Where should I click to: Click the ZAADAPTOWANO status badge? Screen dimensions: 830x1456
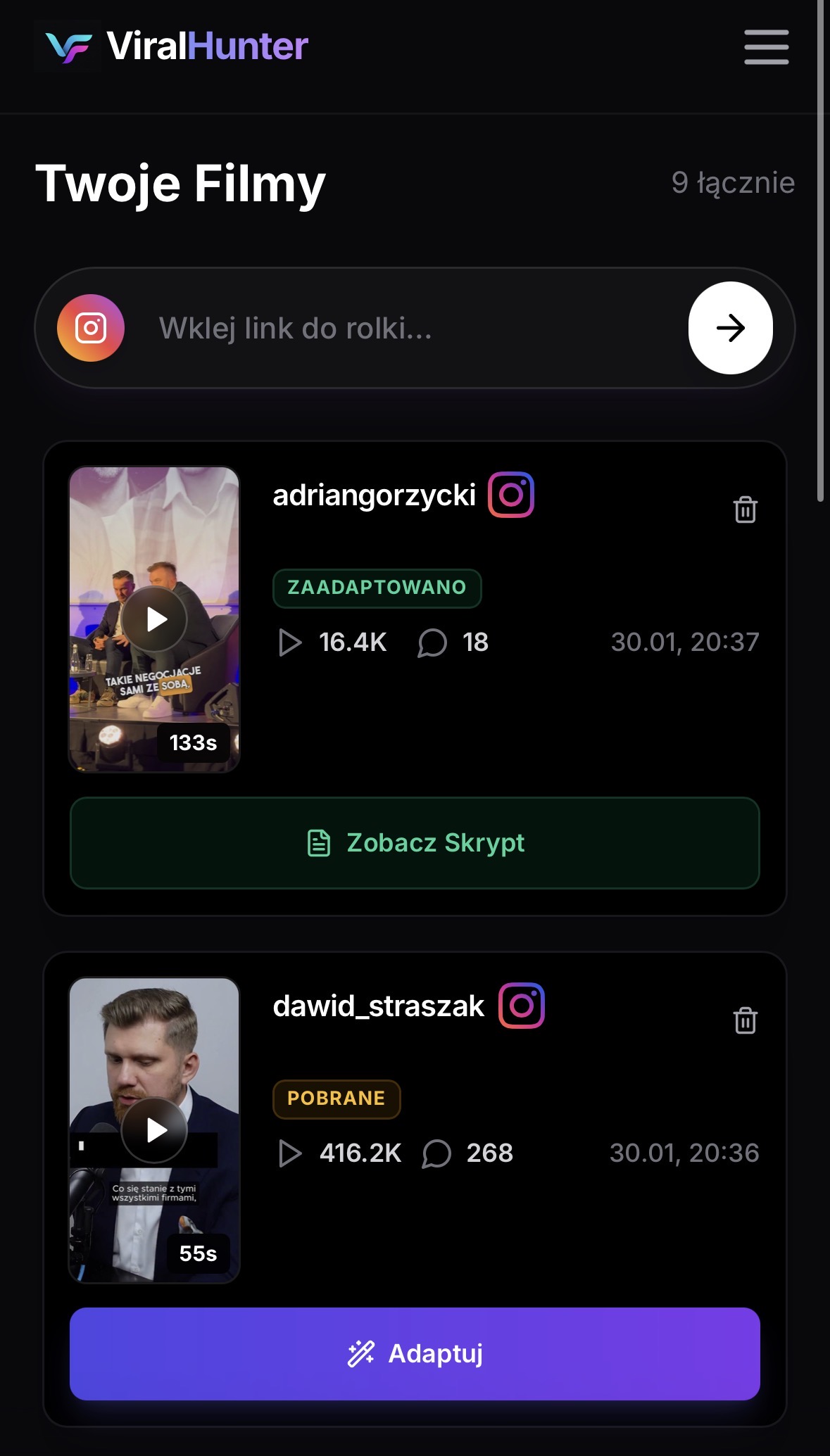coord(376,587)
